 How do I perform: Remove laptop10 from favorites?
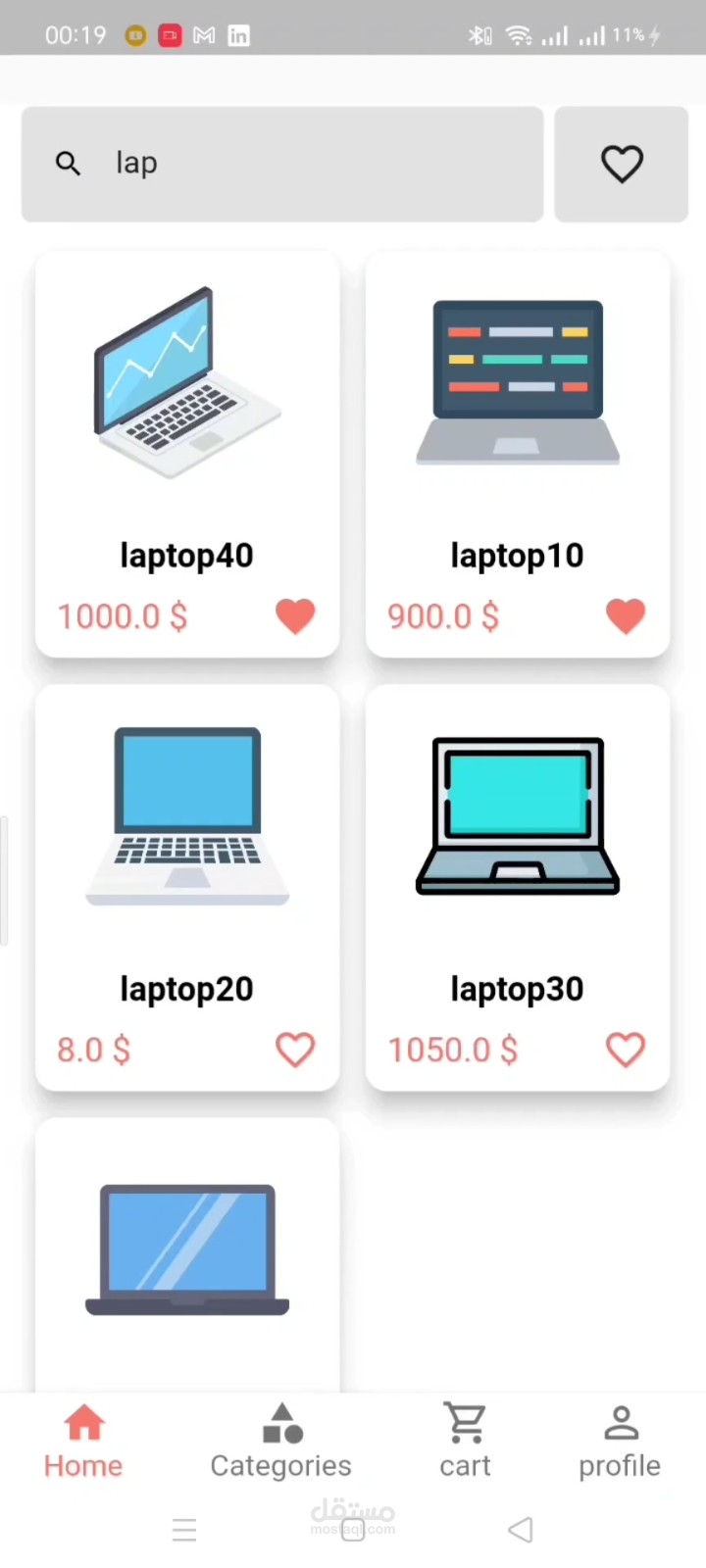point(626,616)
